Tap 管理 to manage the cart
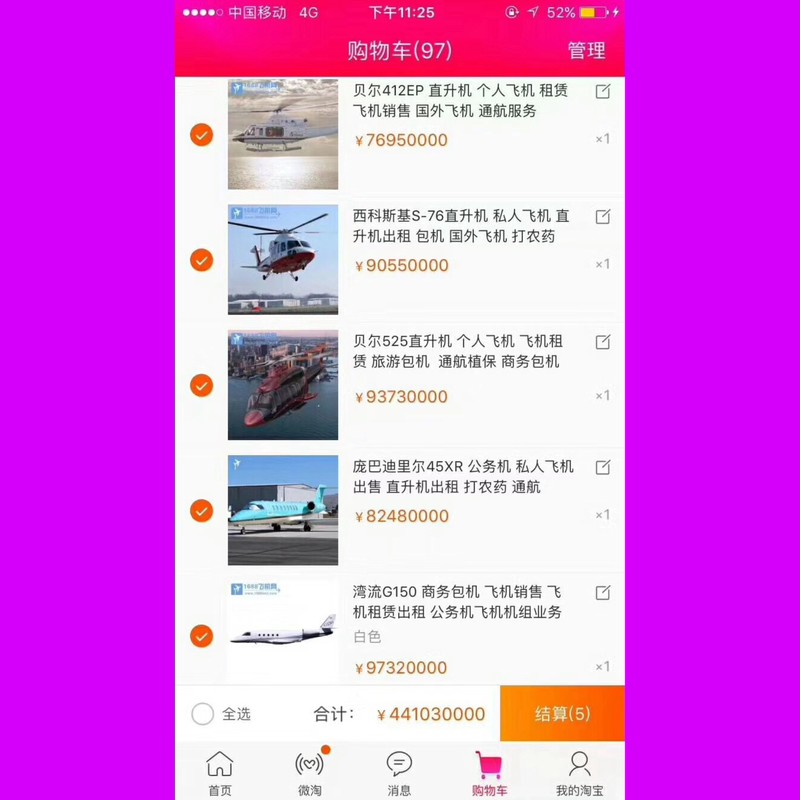 coord(586,50)
